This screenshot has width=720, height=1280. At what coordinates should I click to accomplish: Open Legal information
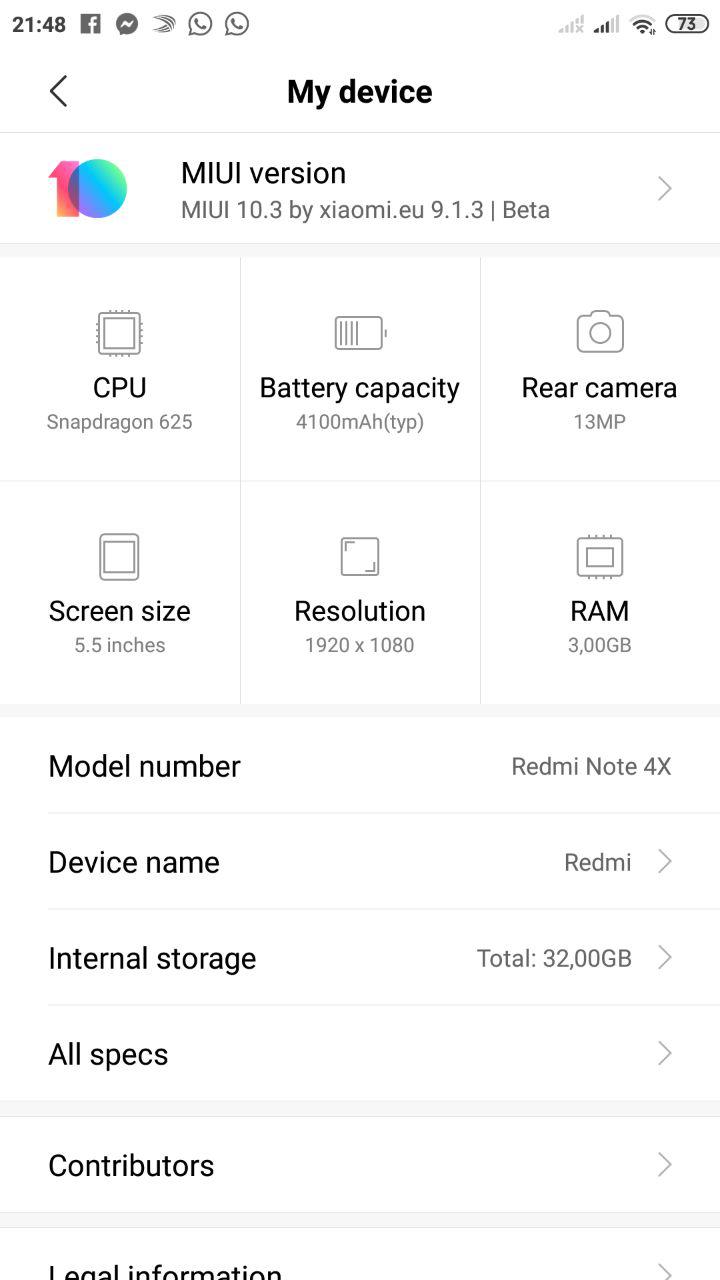[x=360, y=1257]
